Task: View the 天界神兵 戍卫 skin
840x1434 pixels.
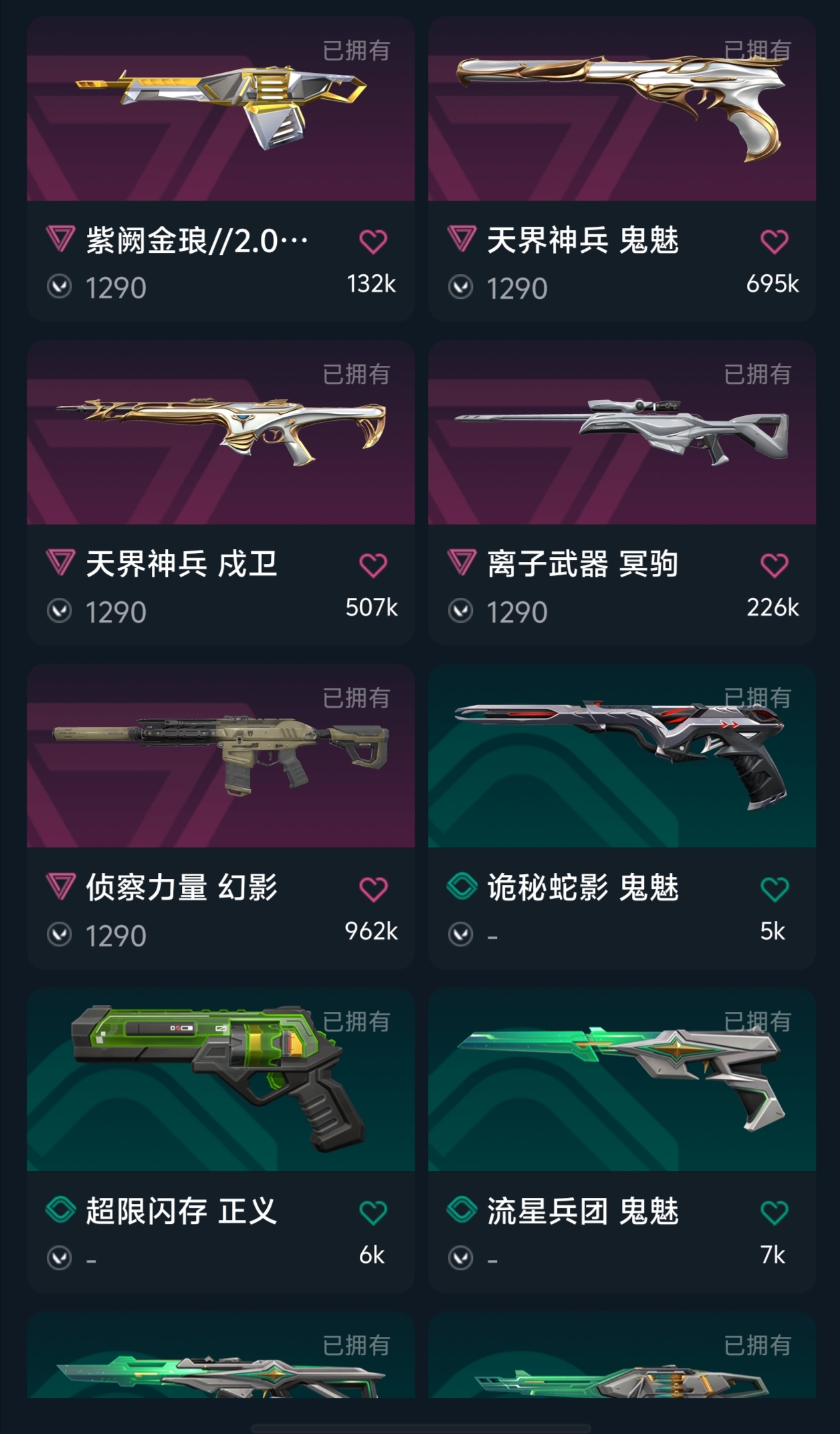Action: (x=220, y=433)
